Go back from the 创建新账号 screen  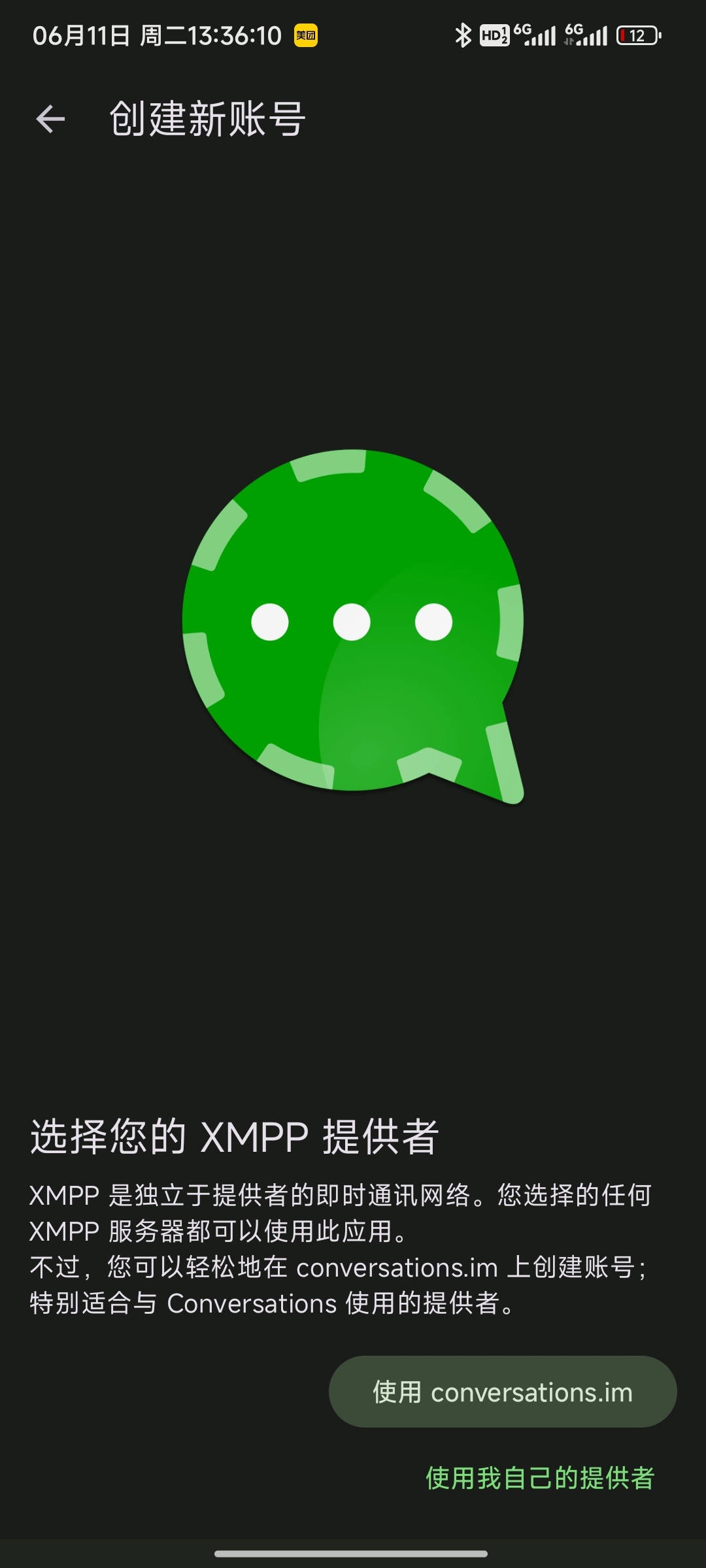[50, 119]
